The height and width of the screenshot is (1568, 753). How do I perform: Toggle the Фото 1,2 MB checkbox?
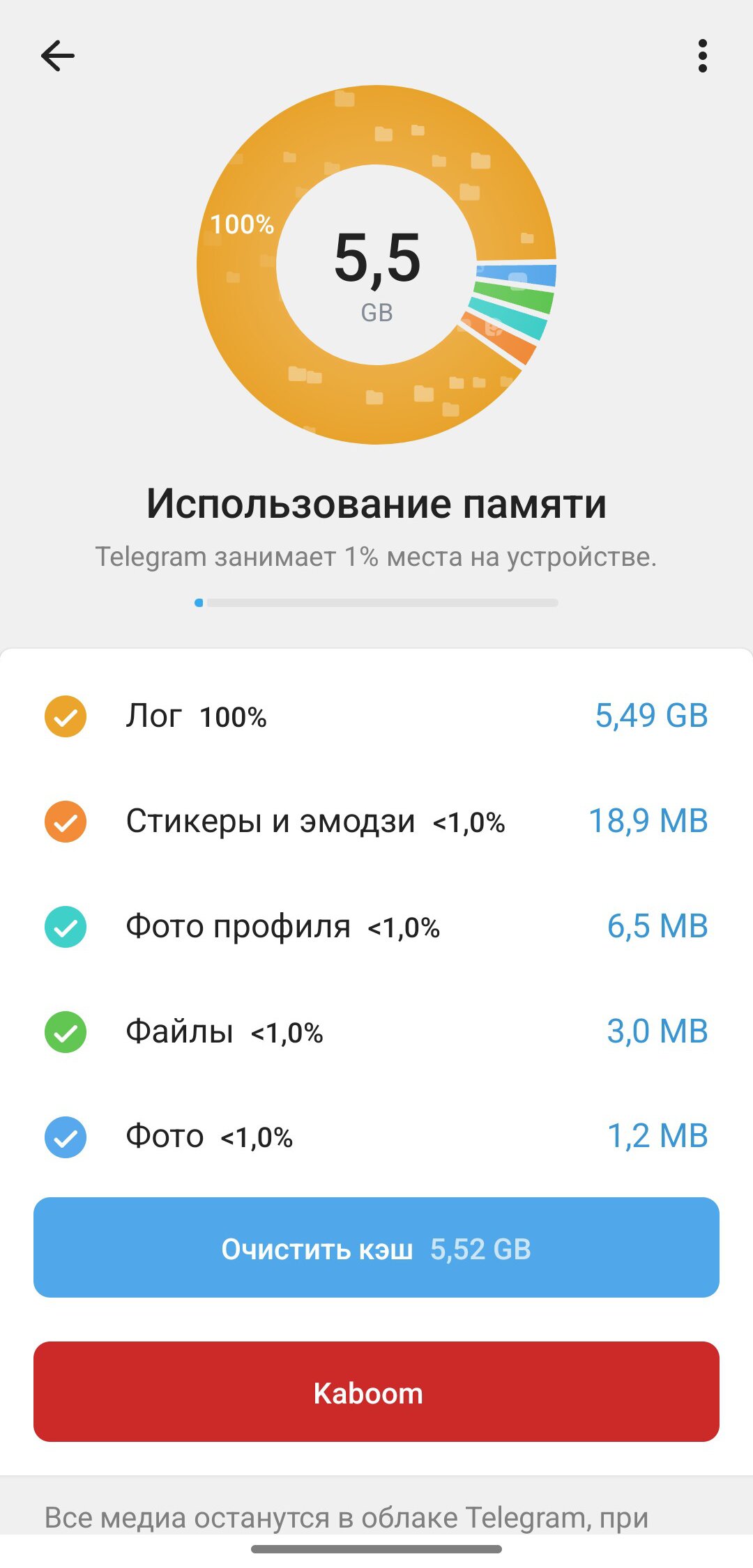point(66,1137)
